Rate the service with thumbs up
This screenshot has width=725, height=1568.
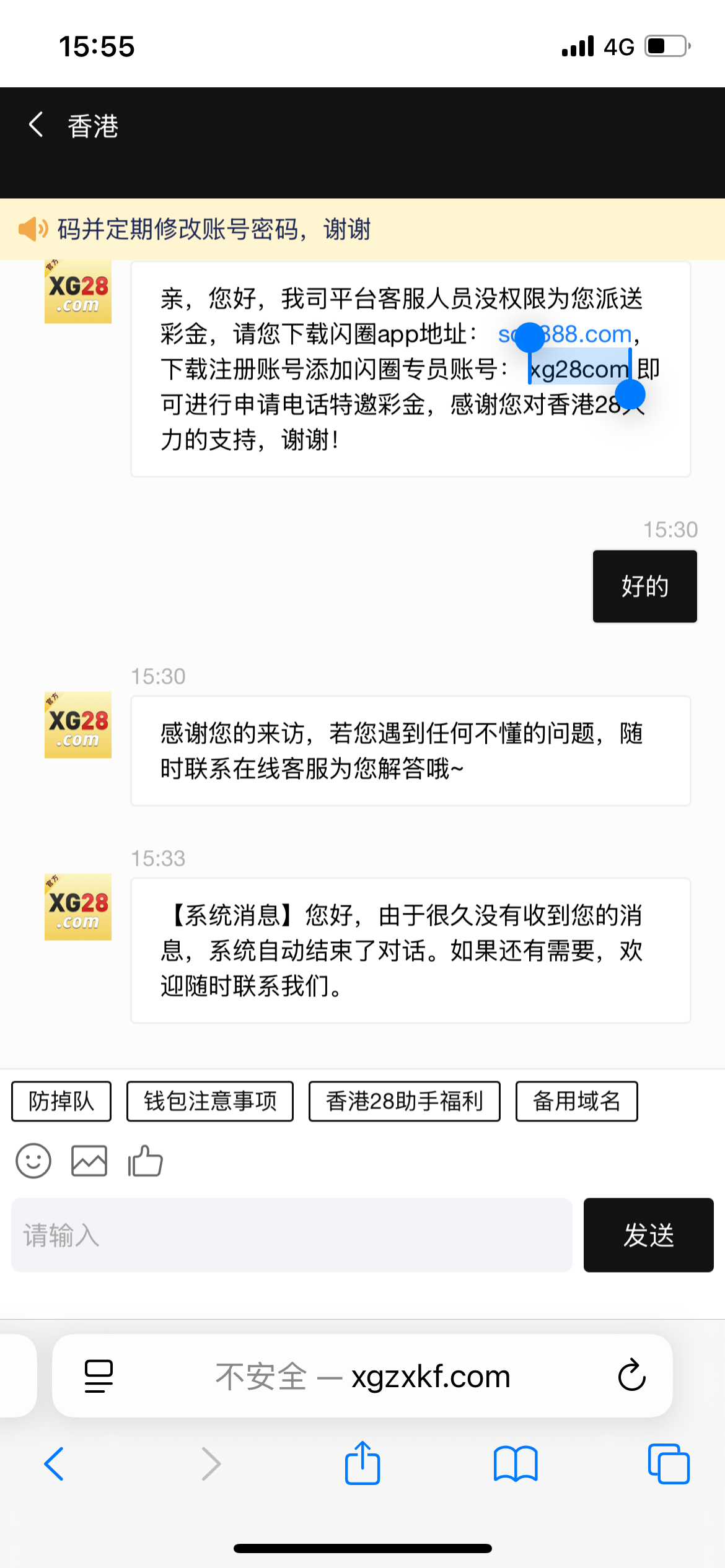(145, 1161)
